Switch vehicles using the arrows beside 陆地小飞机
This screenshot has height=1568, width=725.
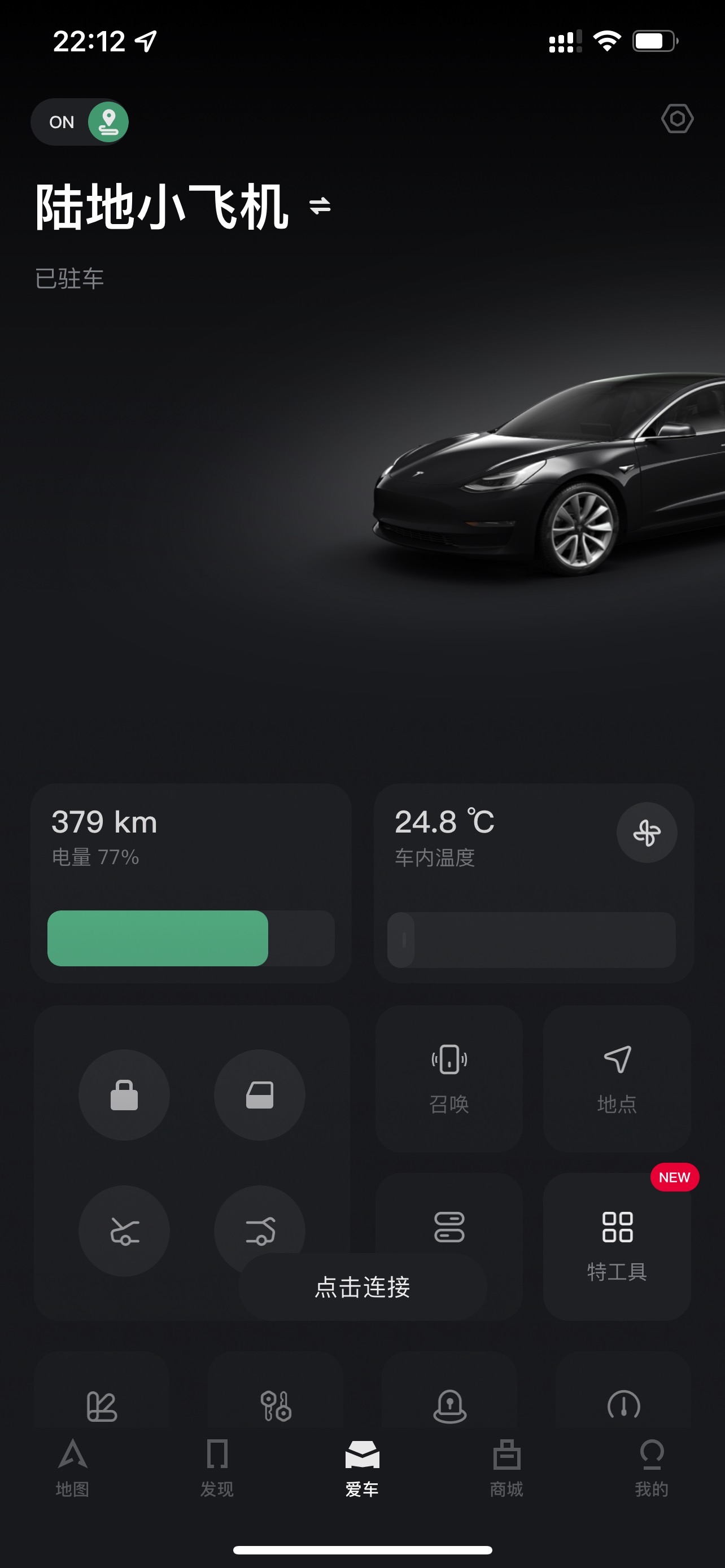coord(320,207)
